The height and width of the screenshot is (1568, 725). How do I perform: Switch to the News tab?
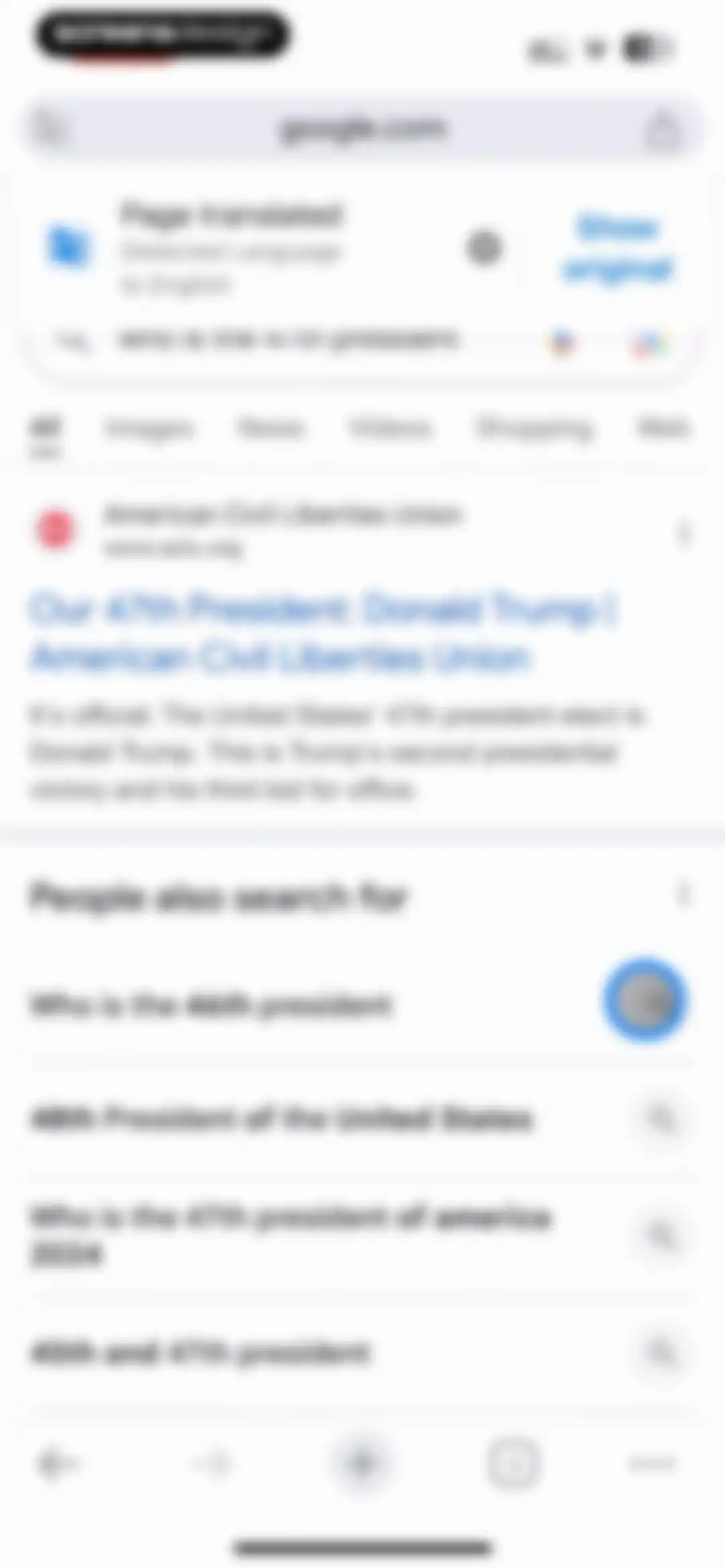click(270, 428)
